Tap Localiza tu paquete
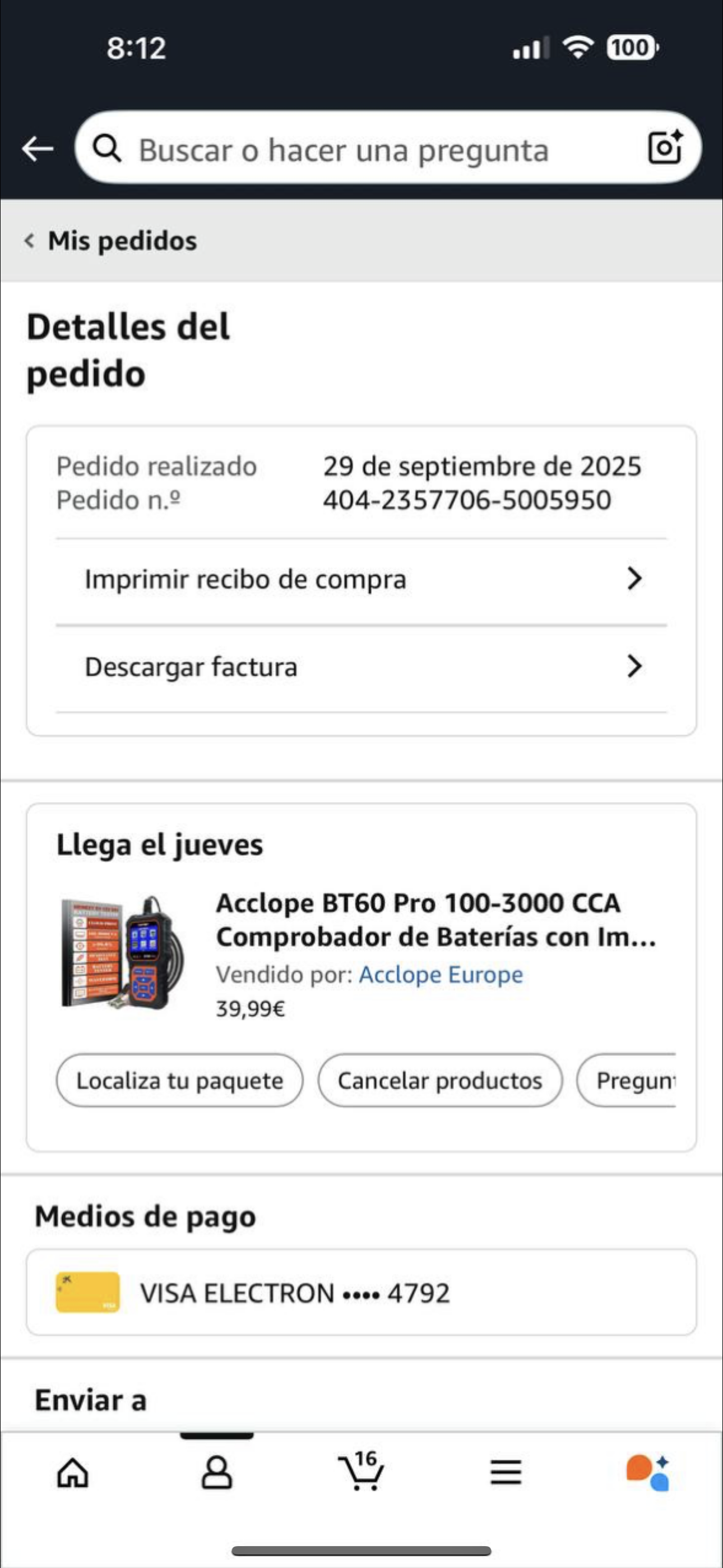 [x=179, y=1081]
